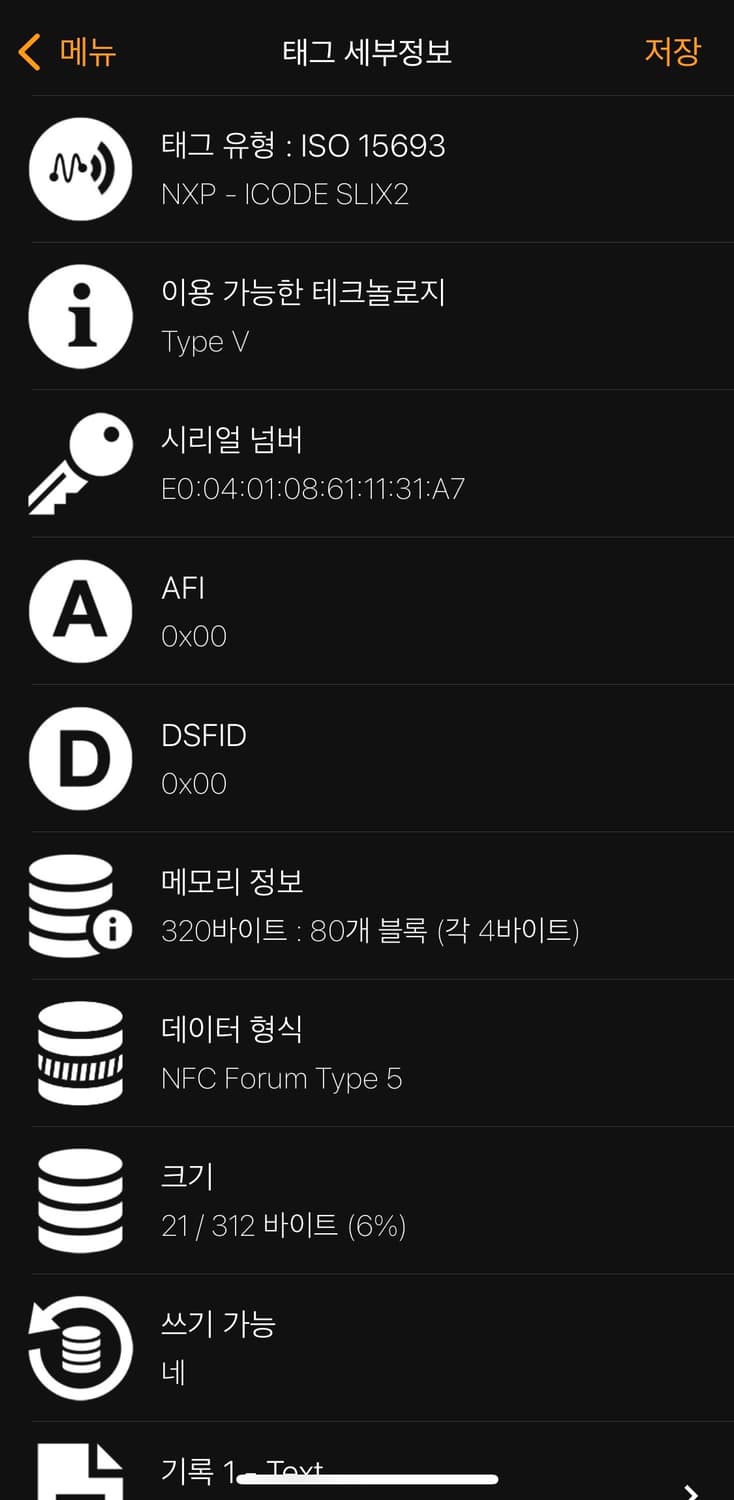
Task: Tap the 21 / 312 바이트 usage indicator
Action: pos(283,1226)
